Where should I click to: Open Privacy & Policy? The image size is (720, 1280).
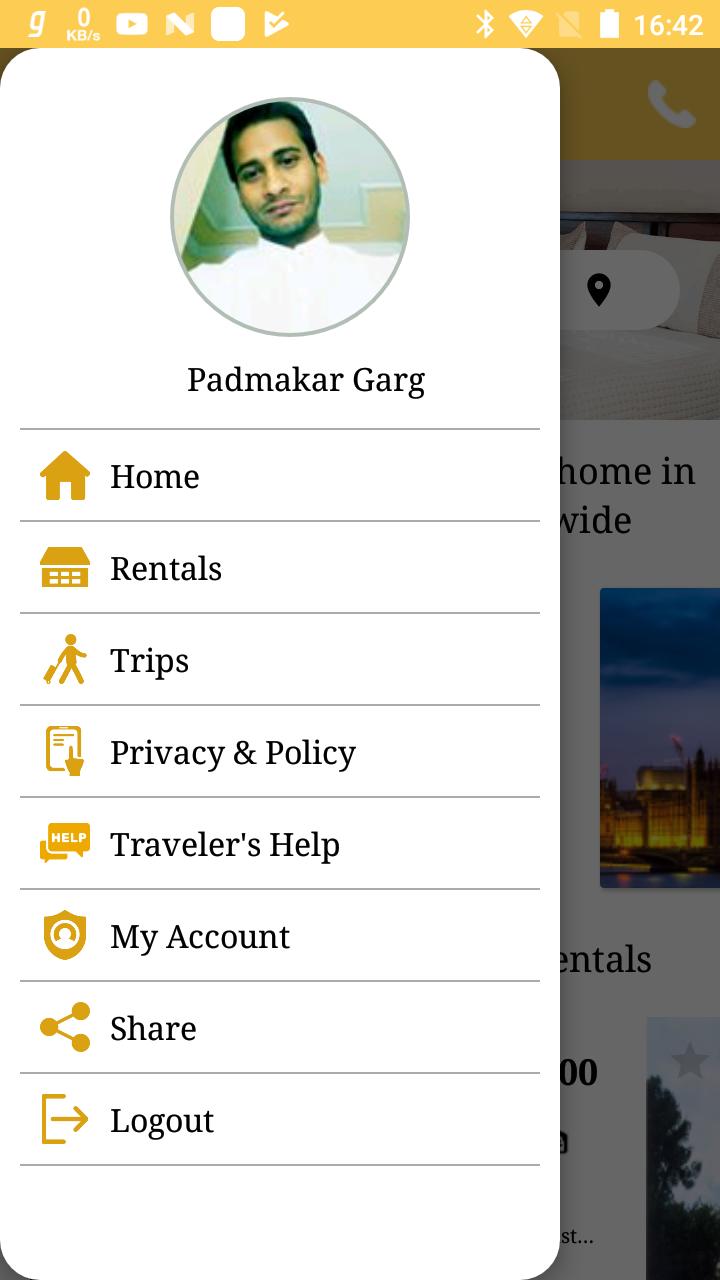point(232,752)
